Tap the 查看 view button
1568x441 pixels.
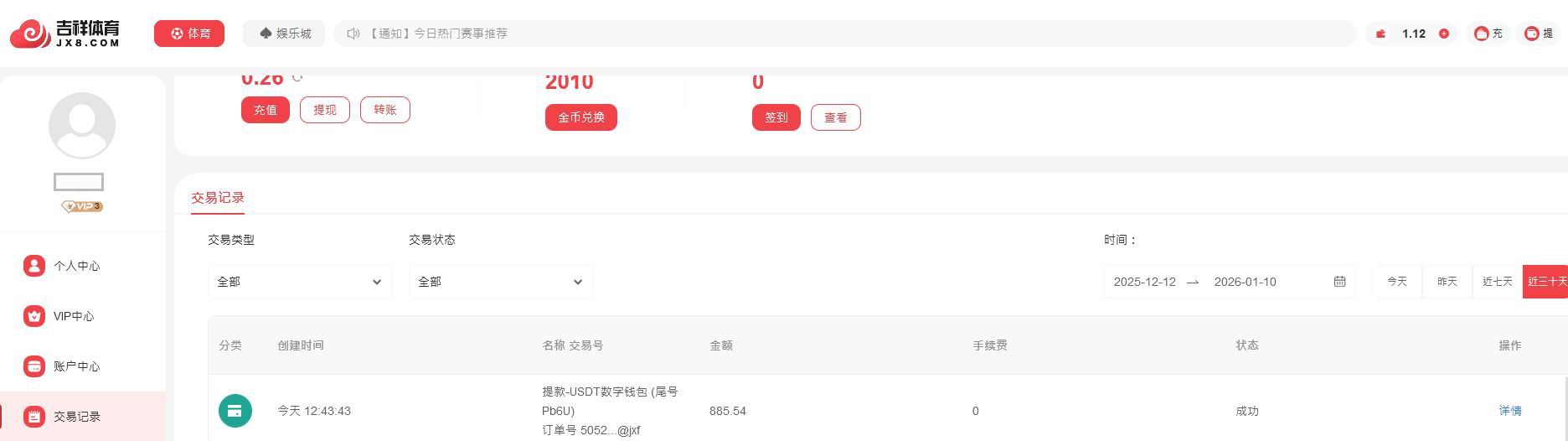coord(835,117)
